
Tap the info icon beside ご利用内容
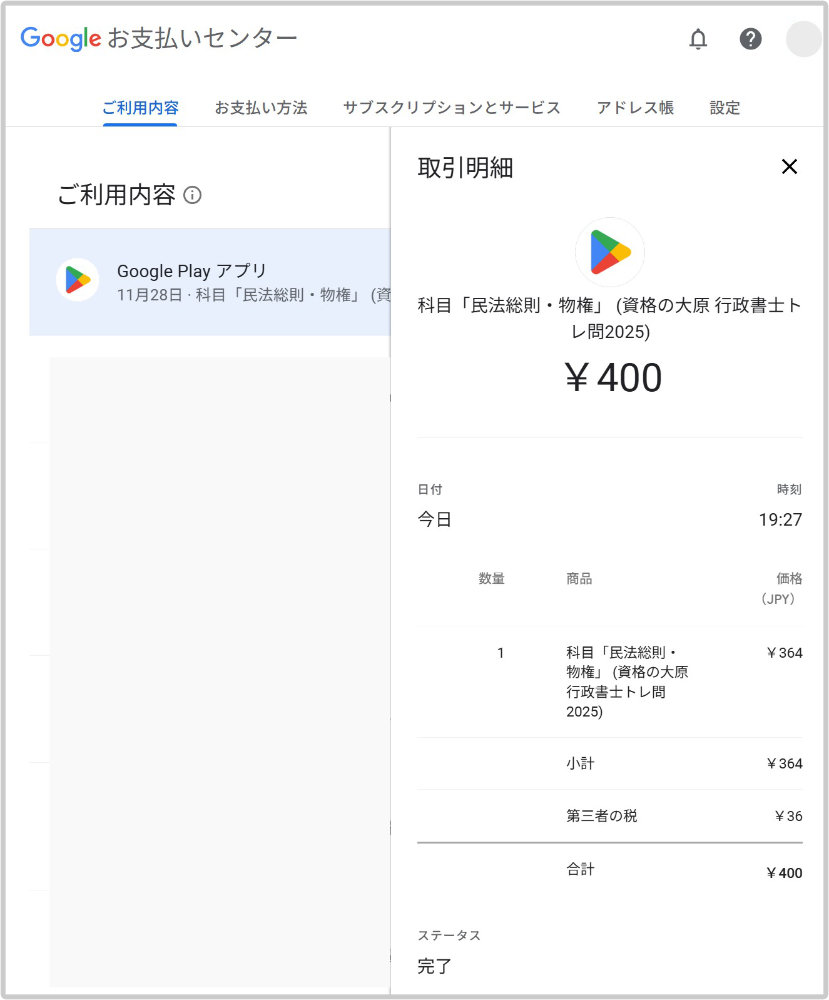point(193,195)
